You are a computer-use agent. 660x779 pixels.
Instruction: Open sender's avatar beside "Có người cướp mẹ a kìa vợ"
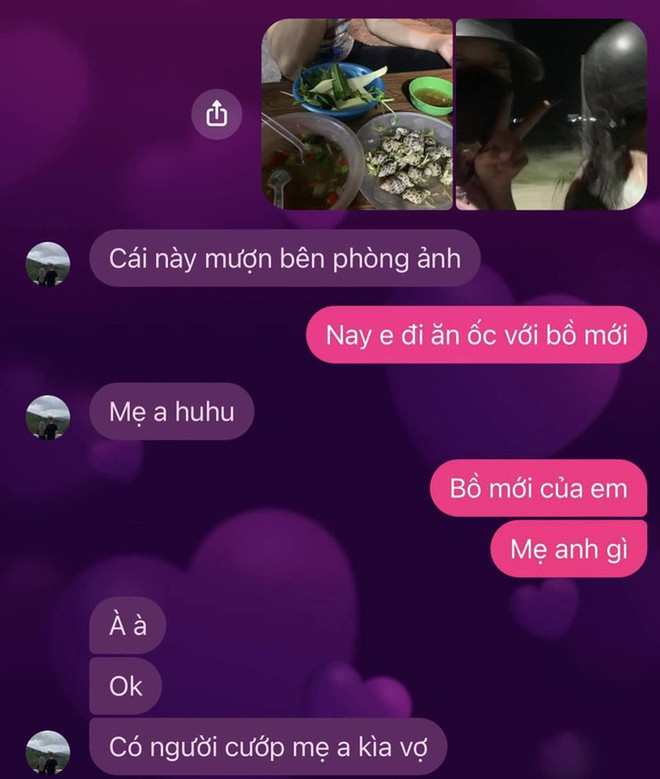point(48,753)
